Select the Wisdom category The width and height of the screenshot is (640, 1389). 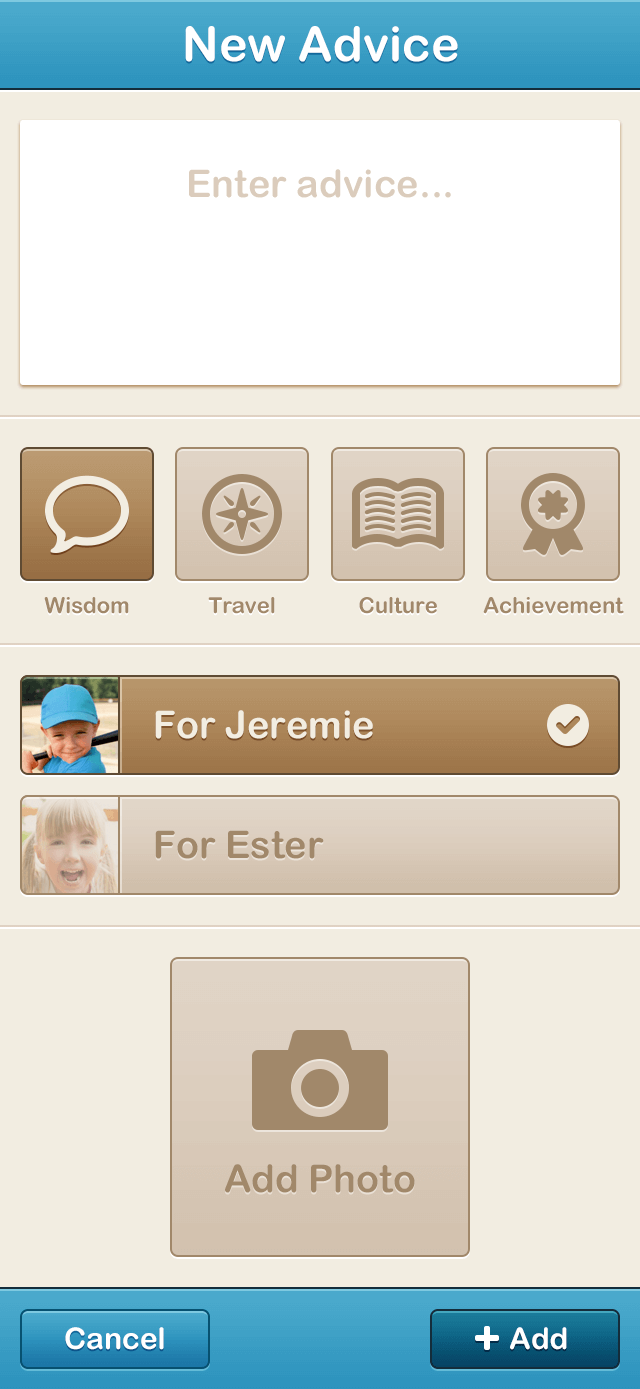[87, 514]
